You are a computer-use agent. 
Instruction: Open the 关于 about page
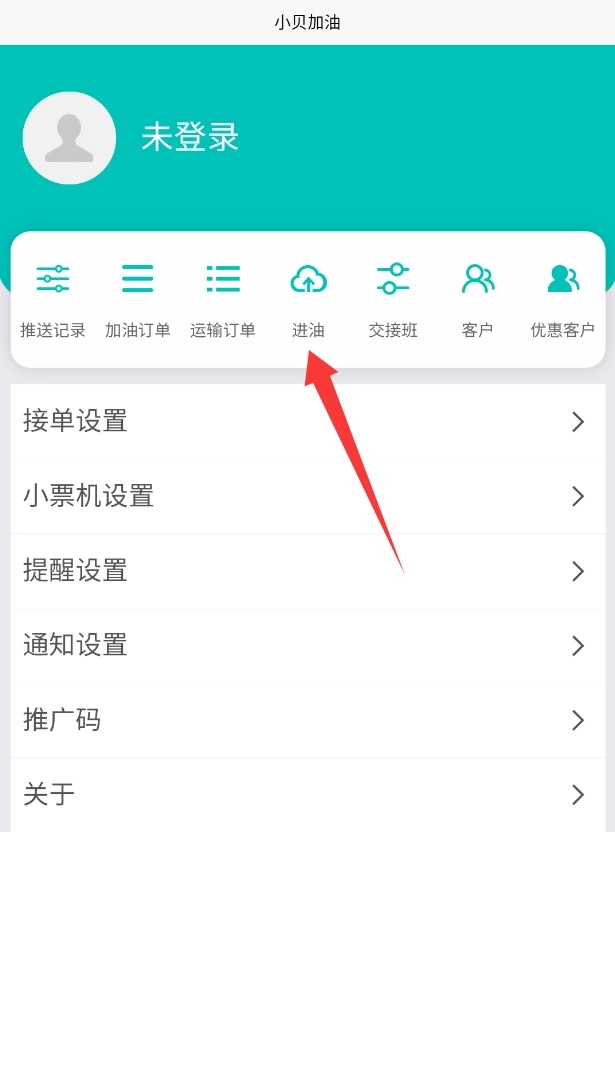(307, 795)
